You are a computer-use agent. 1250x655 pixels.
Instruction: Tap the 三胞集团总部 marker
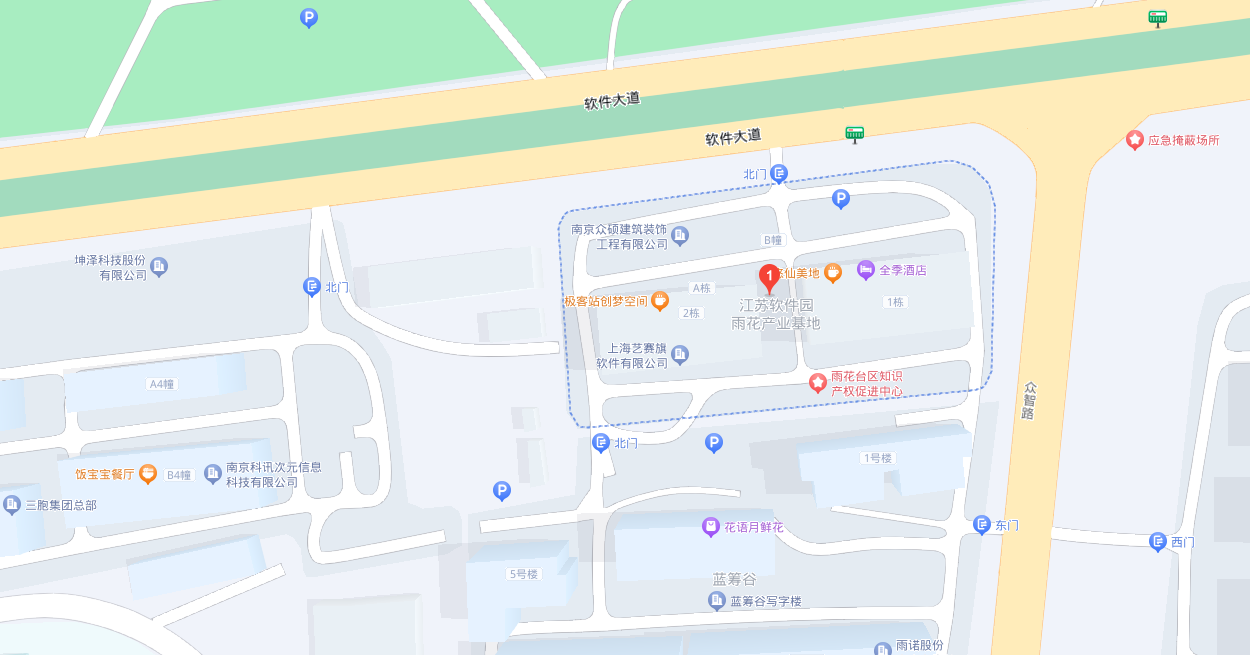pyautogui.click(x=12, y=505)
